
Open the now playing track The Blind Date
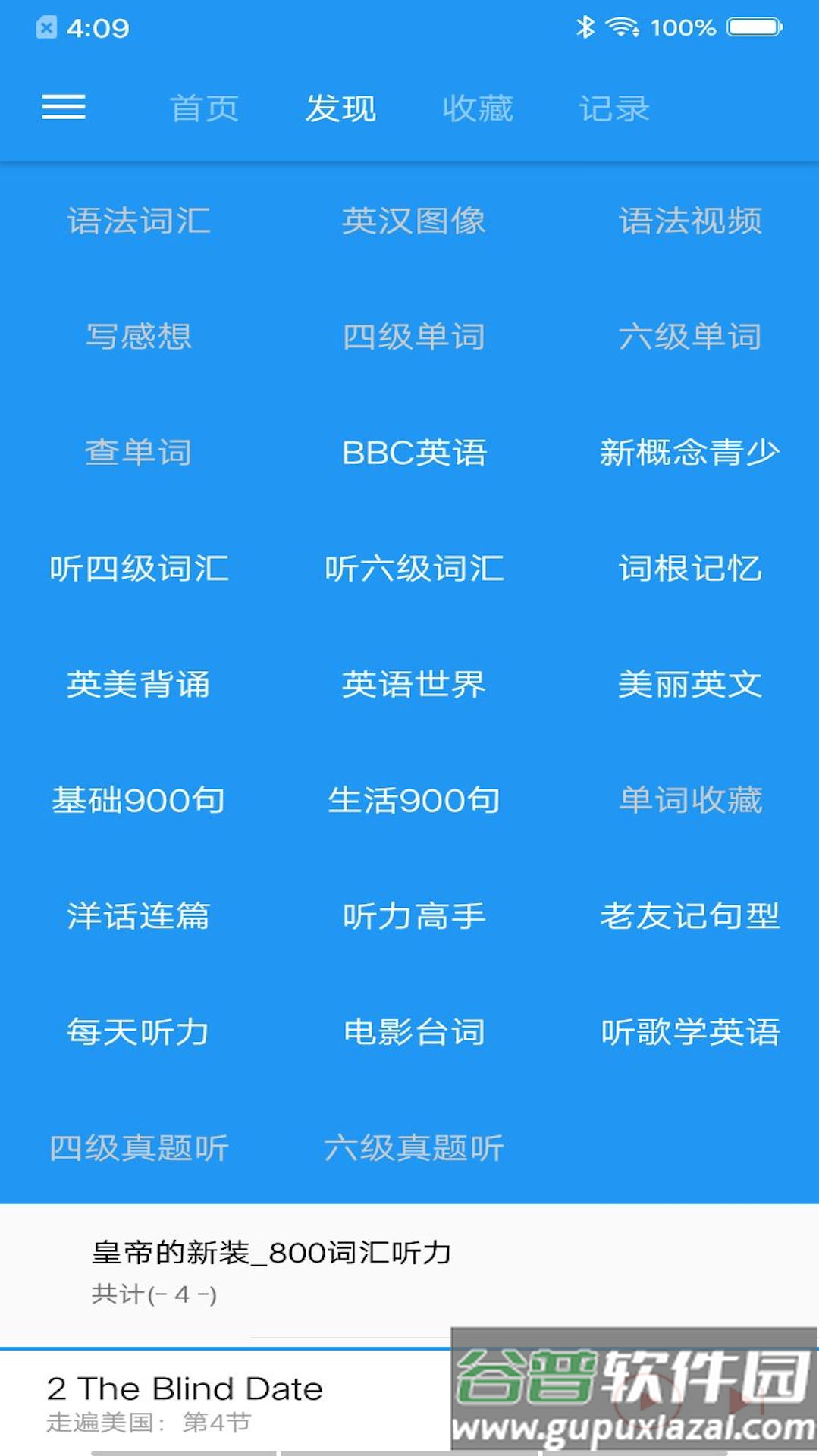click(x=185, y=1400)
